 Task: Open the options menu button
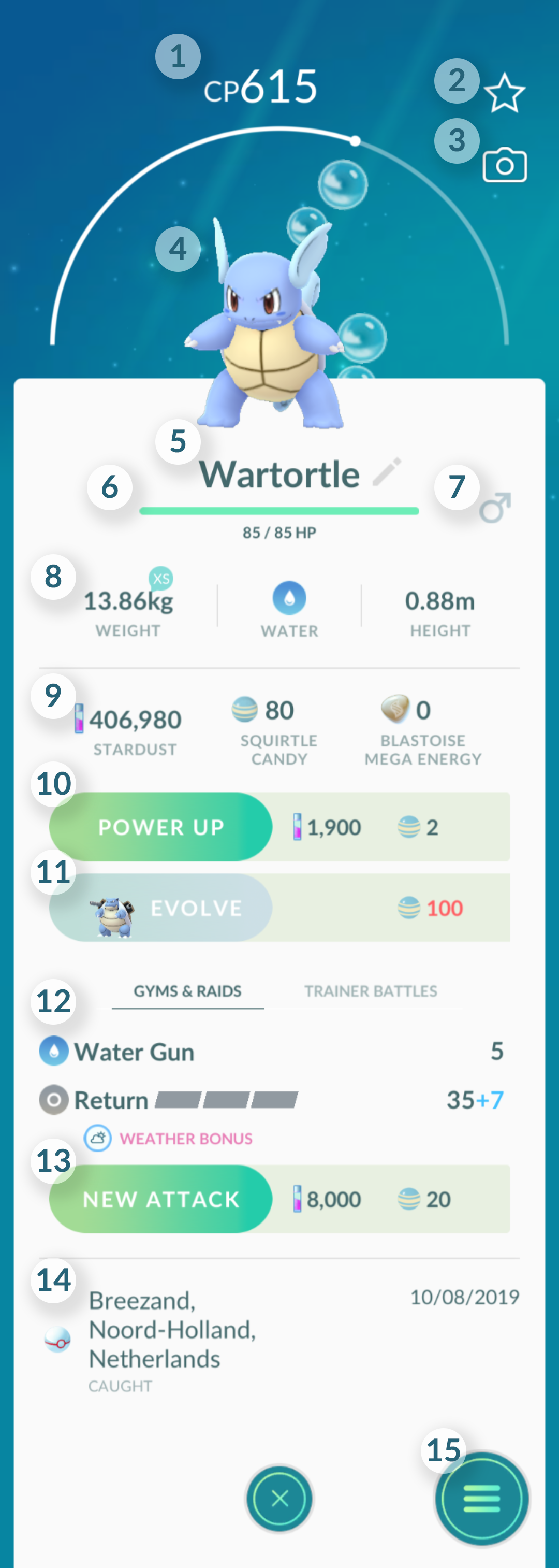[x=481, y=1498]
